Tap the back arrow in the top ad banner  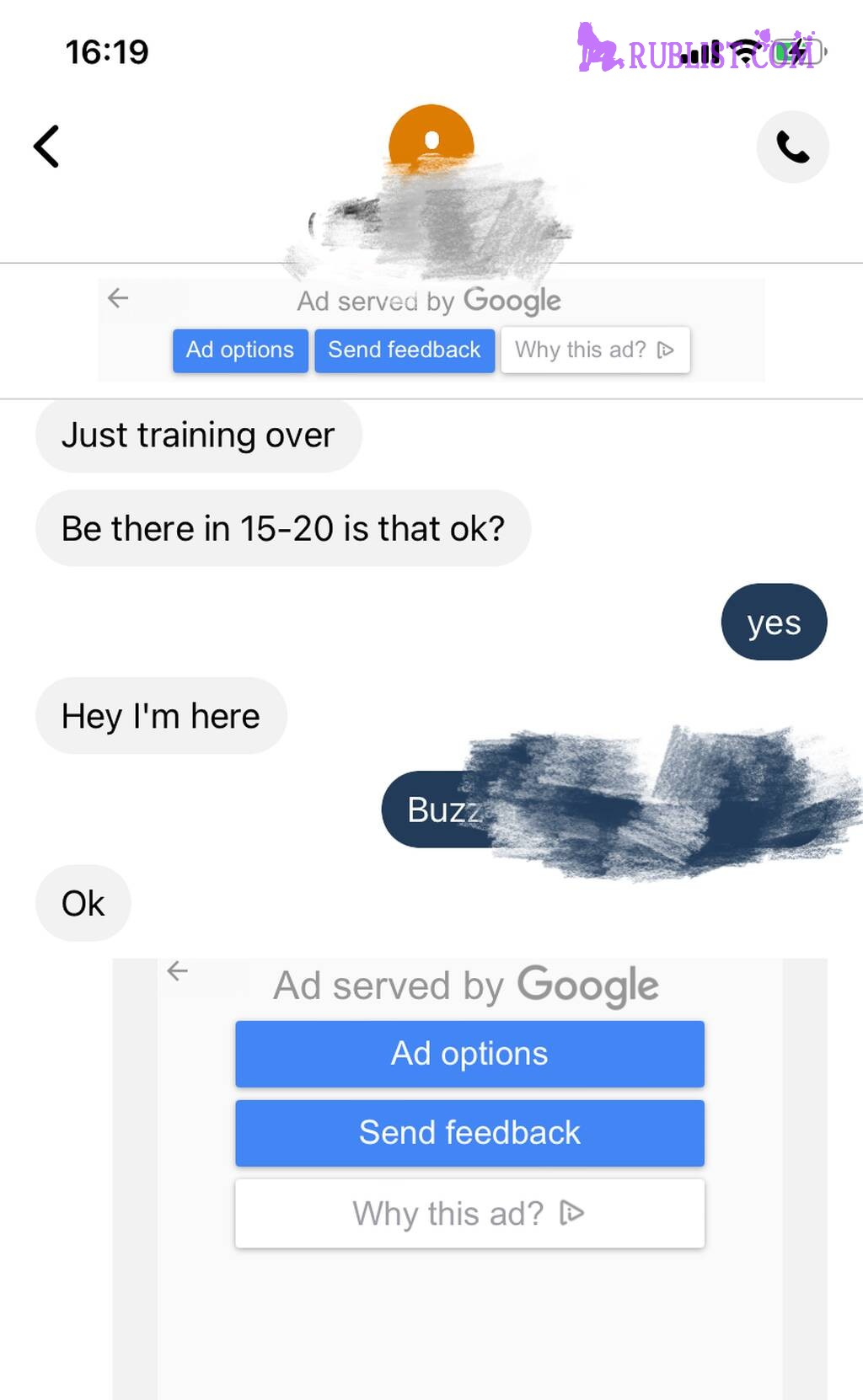point(119,297)
